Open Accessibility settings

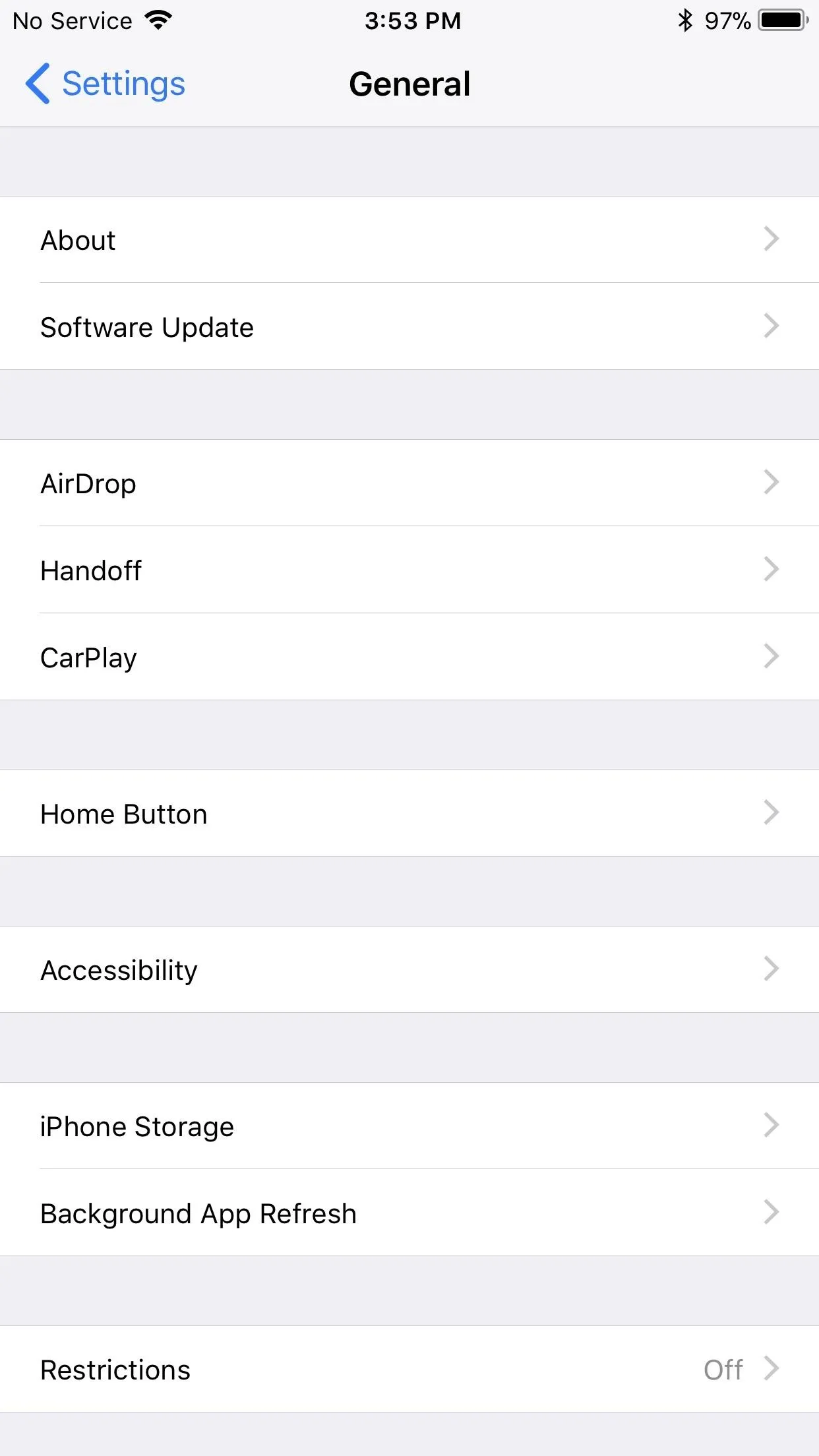click(409, 969)
